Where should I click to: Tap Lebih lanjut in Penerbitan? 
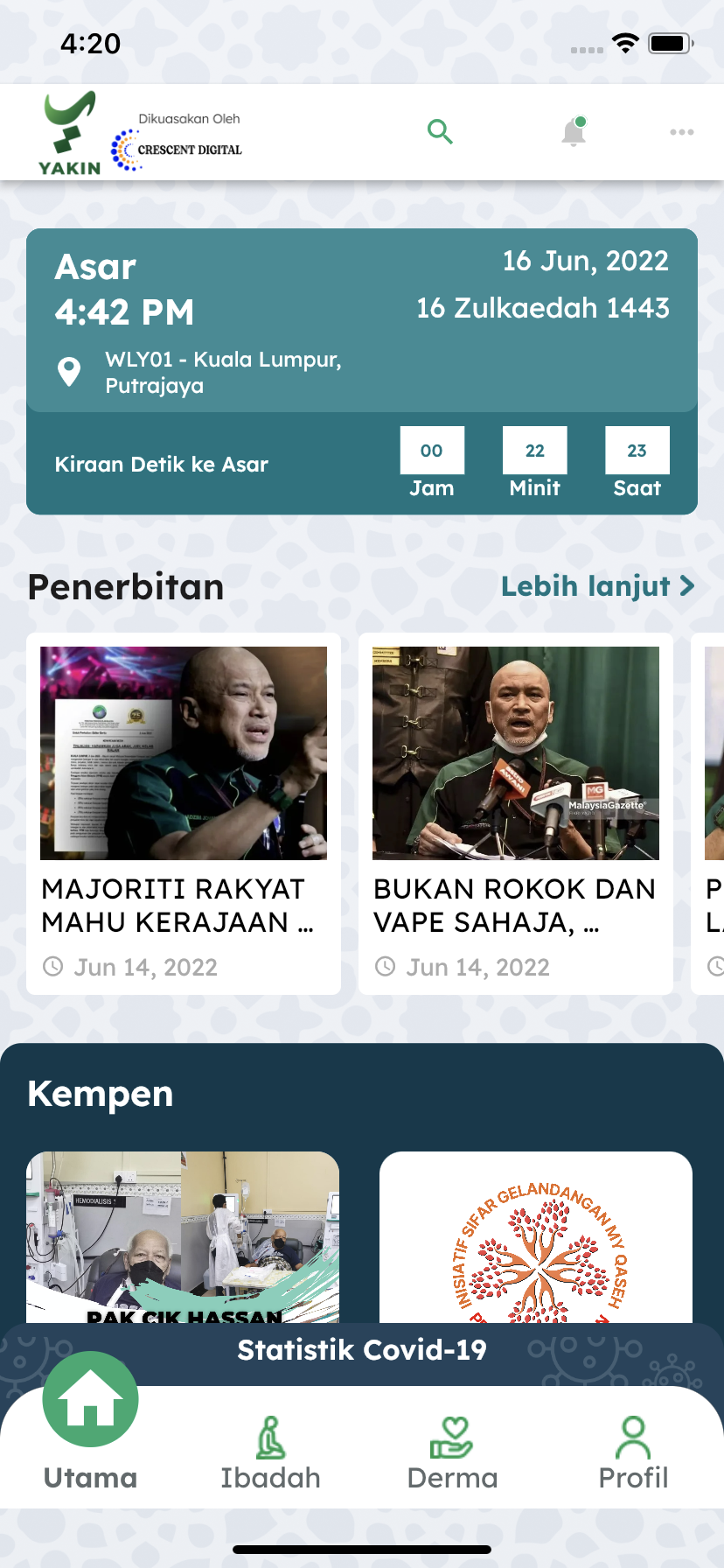point(597,586)
